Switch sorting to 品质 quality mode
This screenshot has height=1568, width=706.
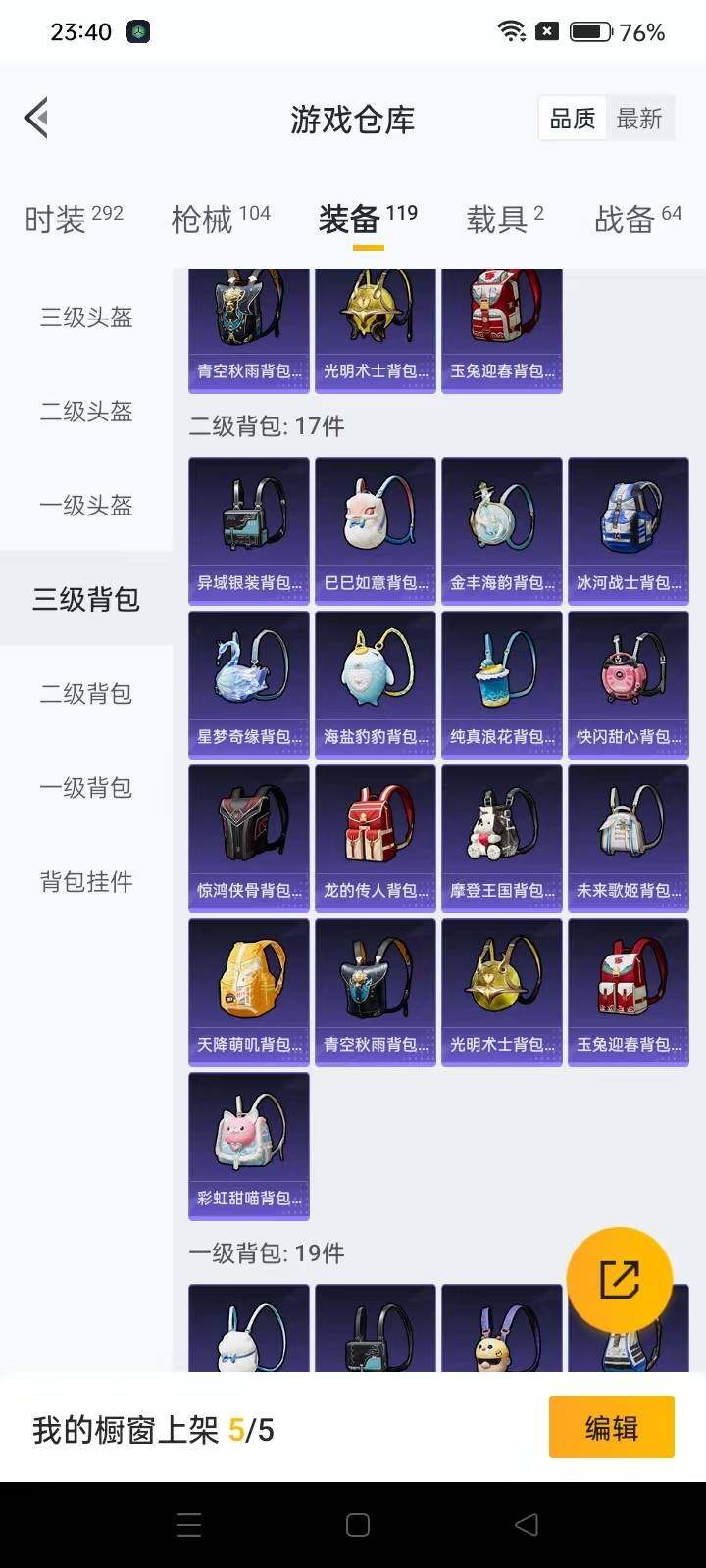tap(572, 118)
